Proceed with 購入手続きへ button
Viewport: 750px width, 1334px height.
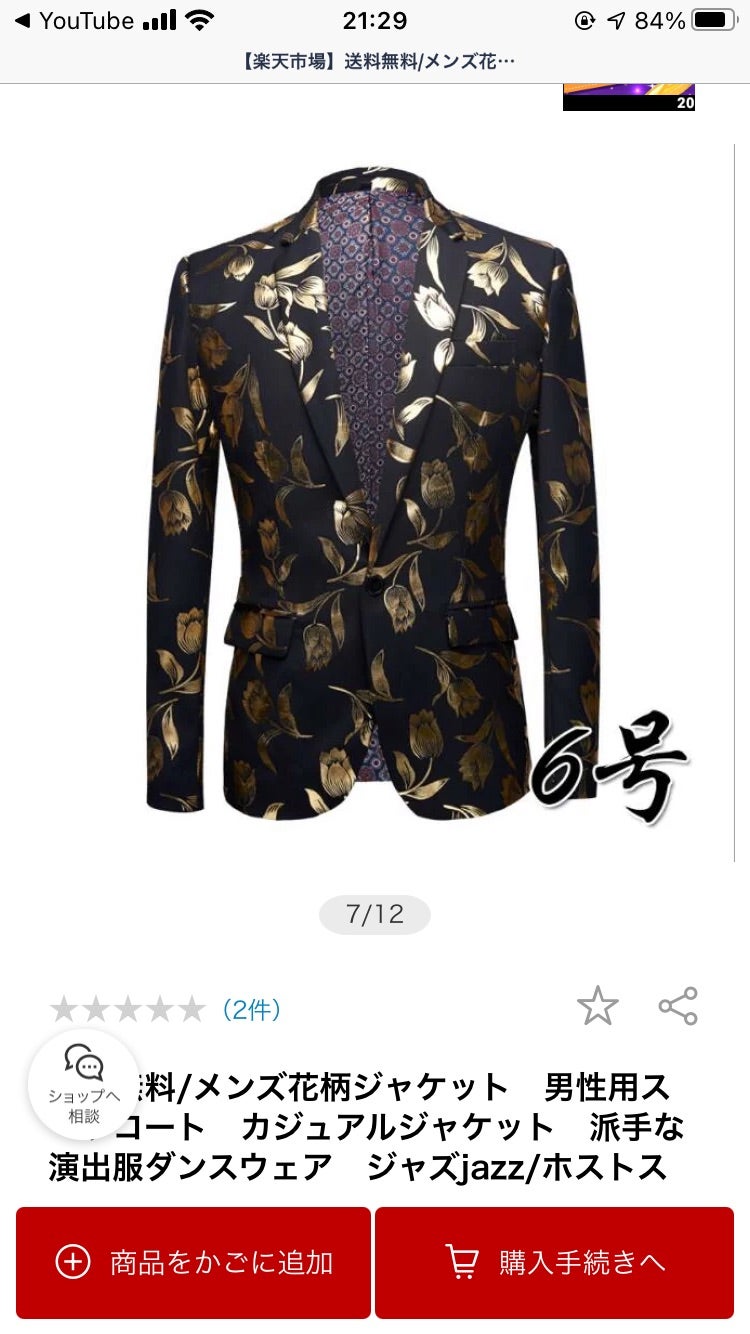[554, 1262]
